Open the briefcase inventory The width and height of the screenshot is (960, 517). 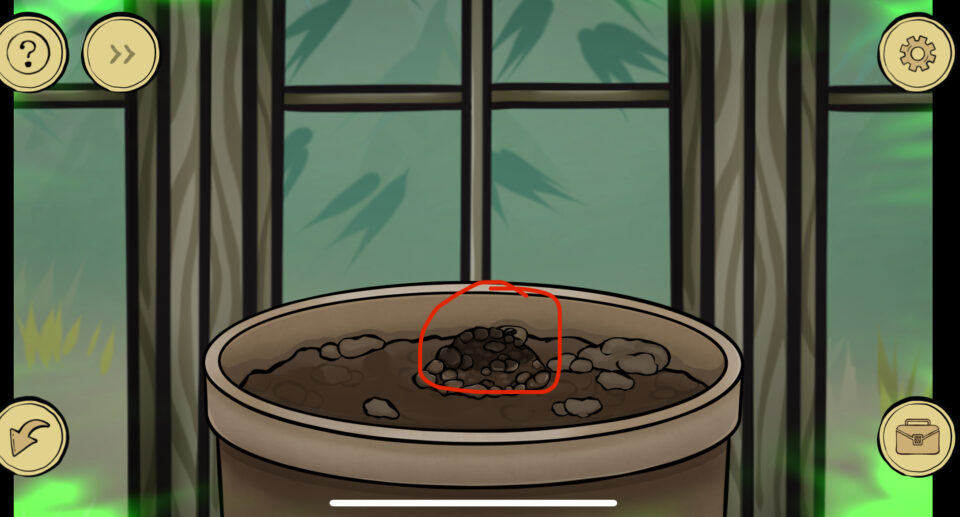click(x=916, y=437)
